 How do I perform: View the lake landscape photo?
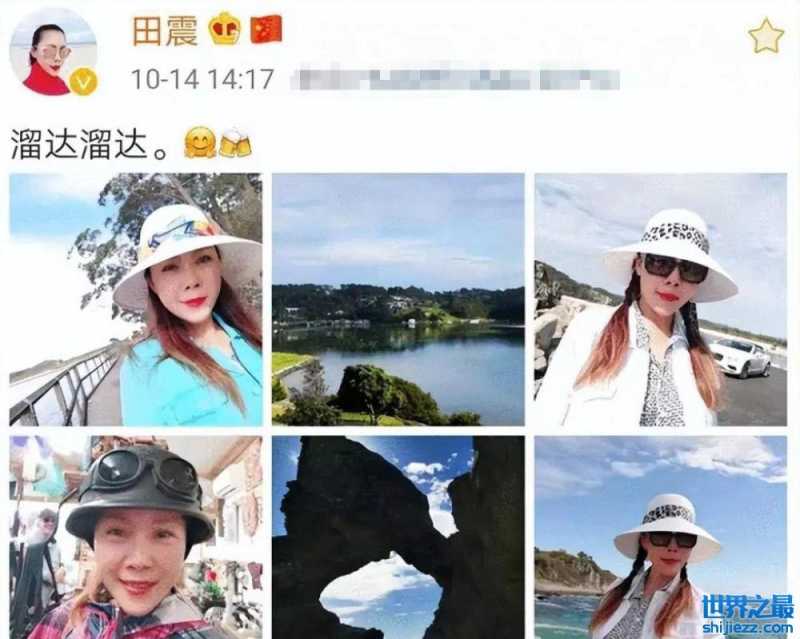point(398,300)
